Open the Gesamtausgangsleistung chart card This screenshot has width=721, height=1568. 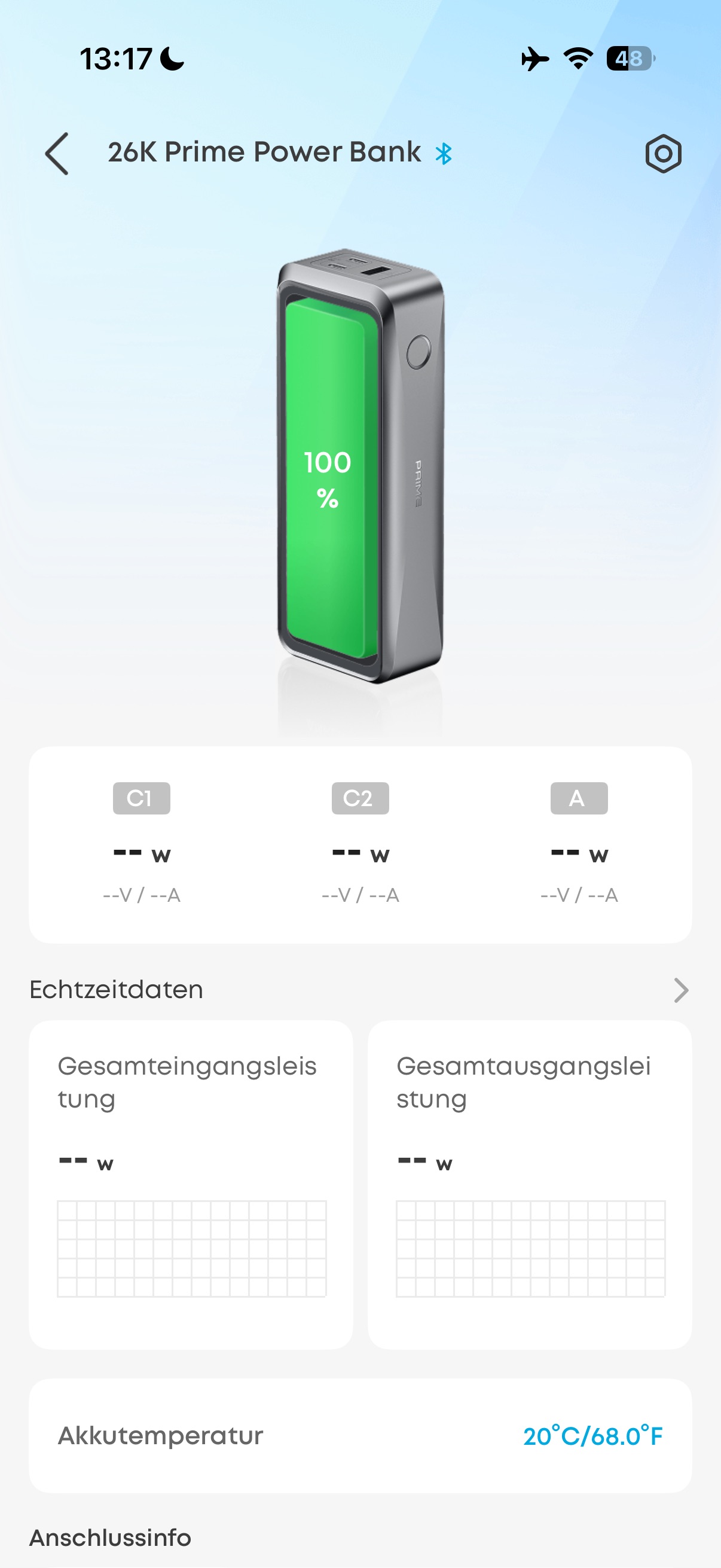pos(529,1185)
